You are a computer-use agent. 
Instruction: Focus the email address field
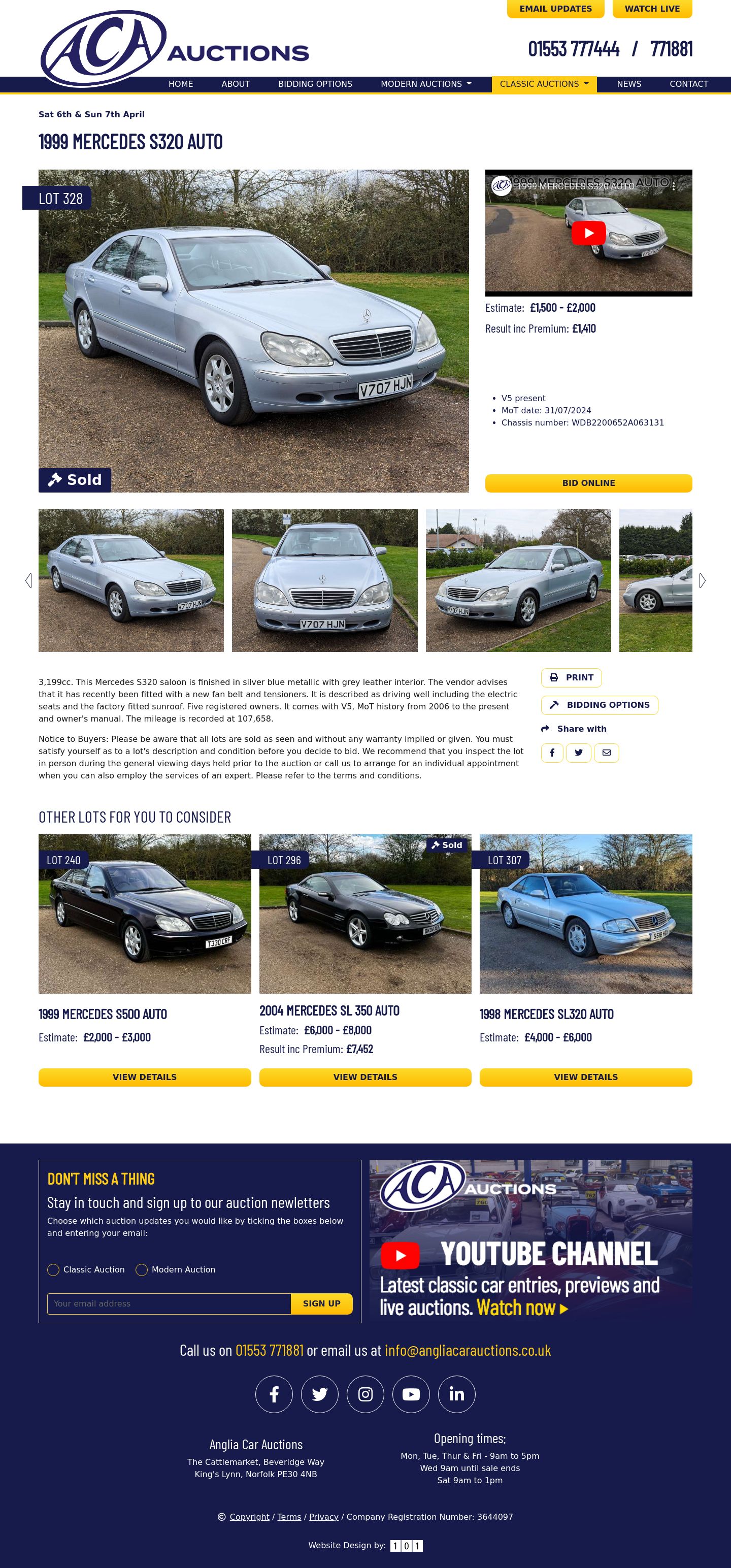point(169,1304)
